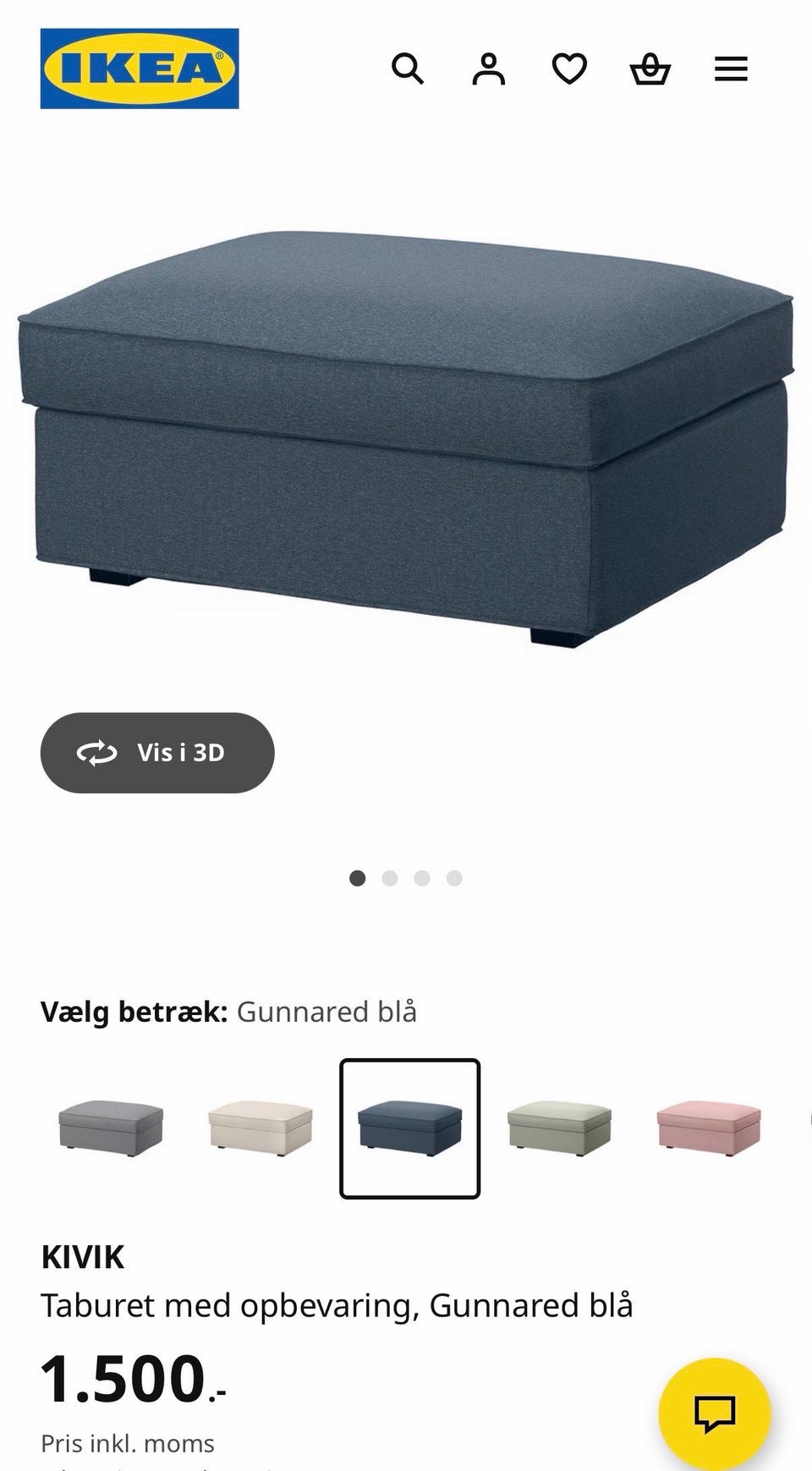Open the hamburger navigation menu
The image size is (812, 1471).
[730, 69]
